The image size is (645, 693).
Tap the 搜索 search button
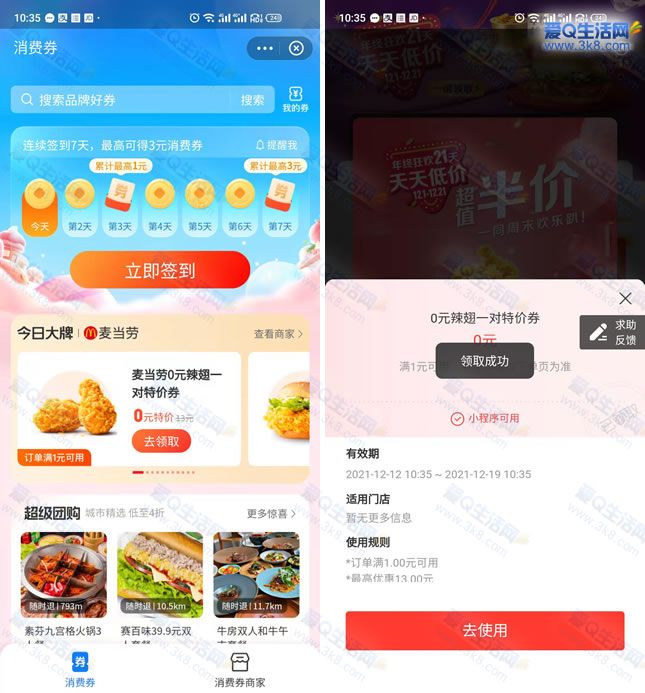click(253, 99)
